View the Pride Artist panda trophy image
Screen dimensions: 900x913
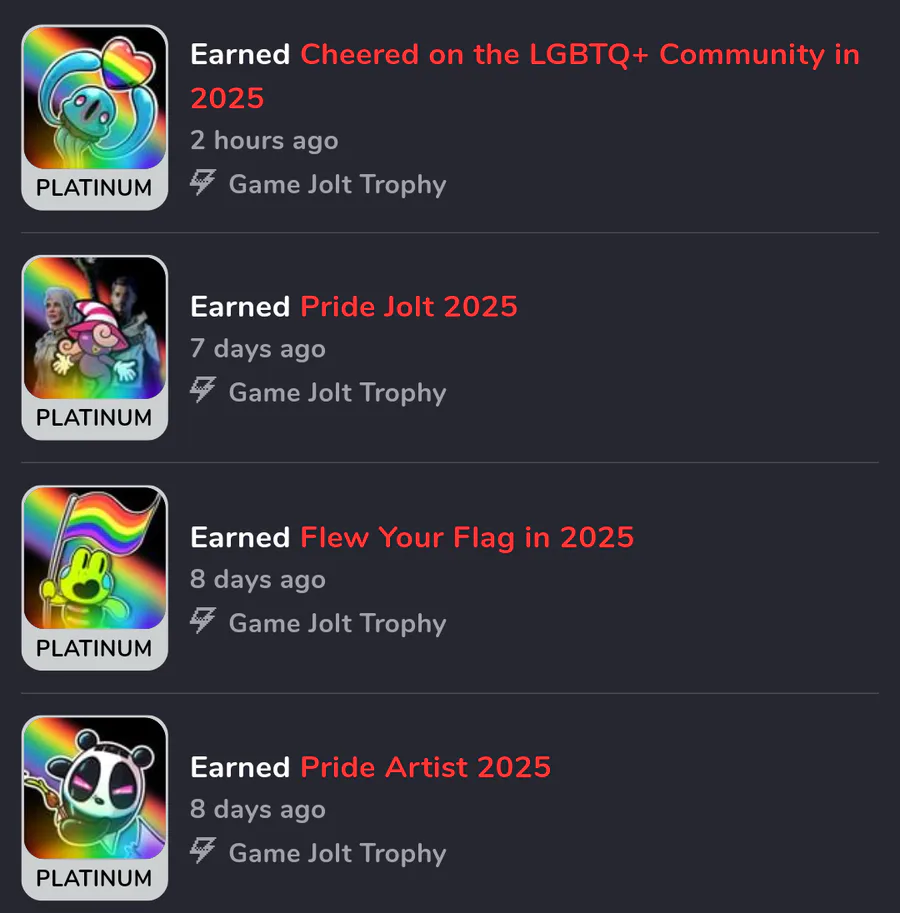(95, 789)
